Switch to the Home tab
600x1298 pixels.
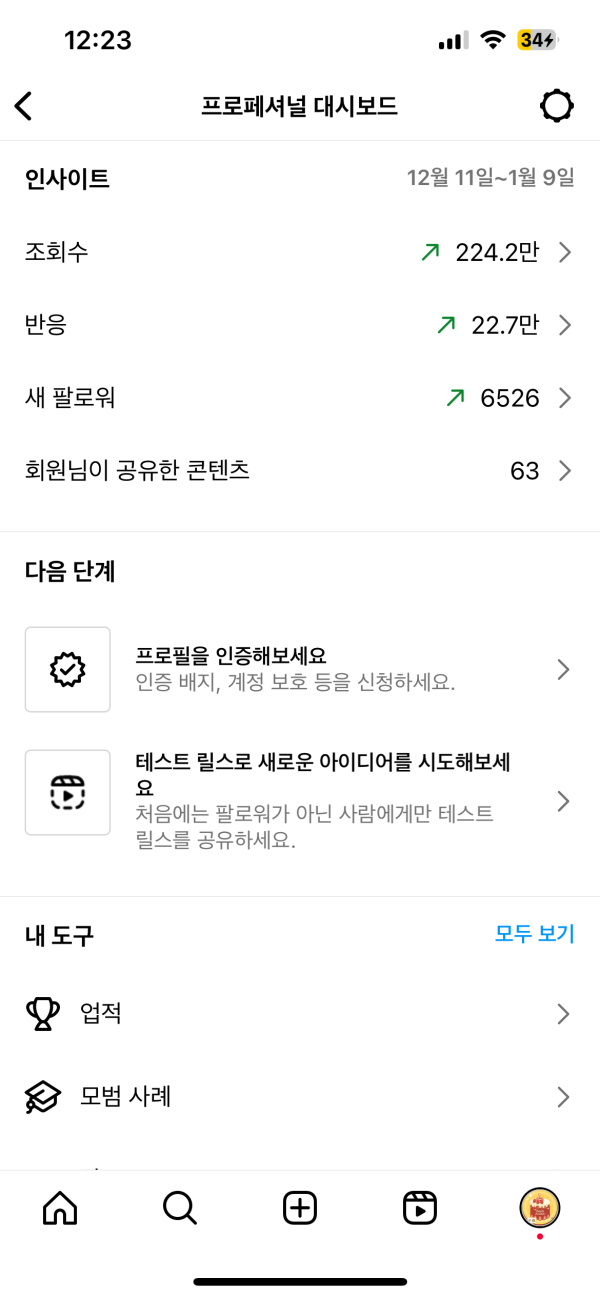(x=60, y=1208)
